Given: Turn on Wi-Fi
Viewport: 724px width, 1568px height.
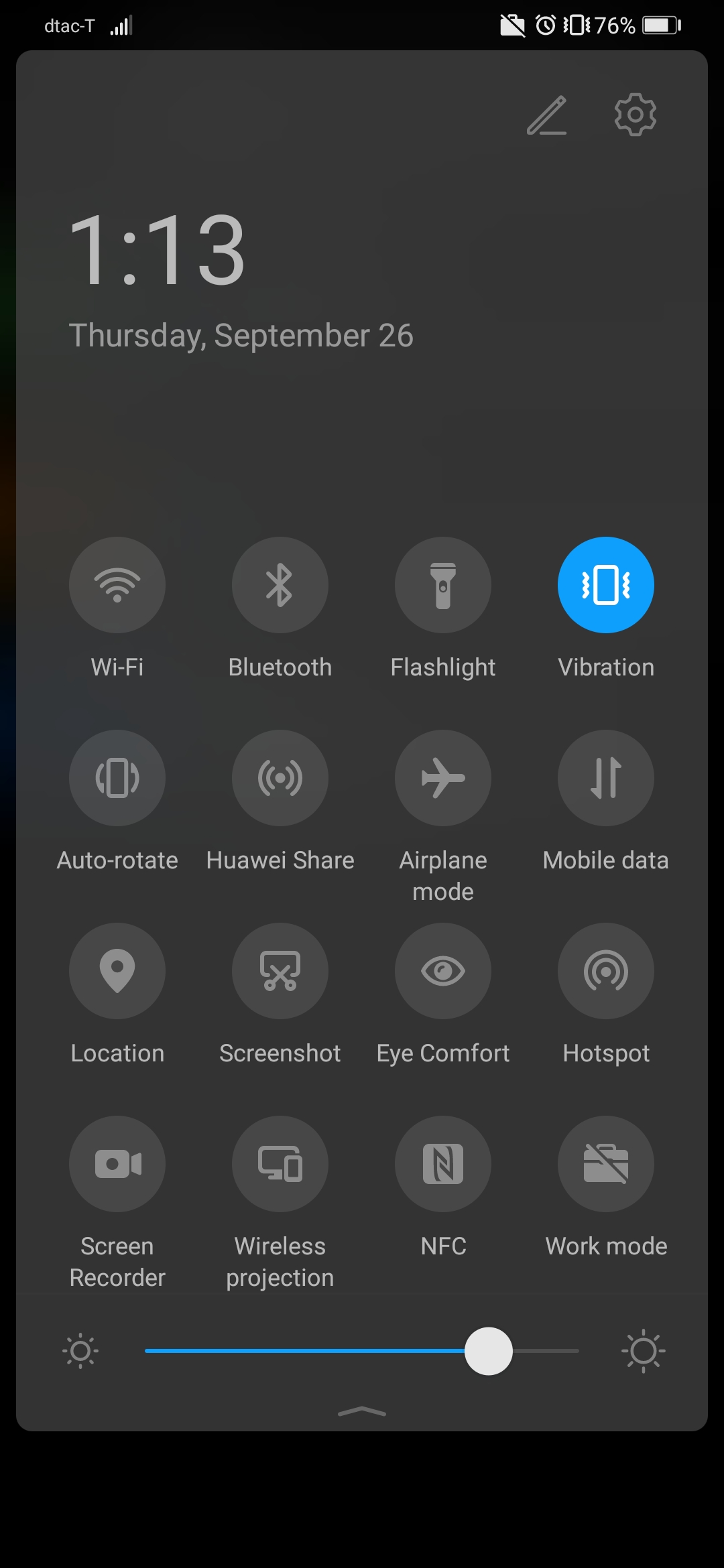Looking at the screenshot, I should 117,585.
